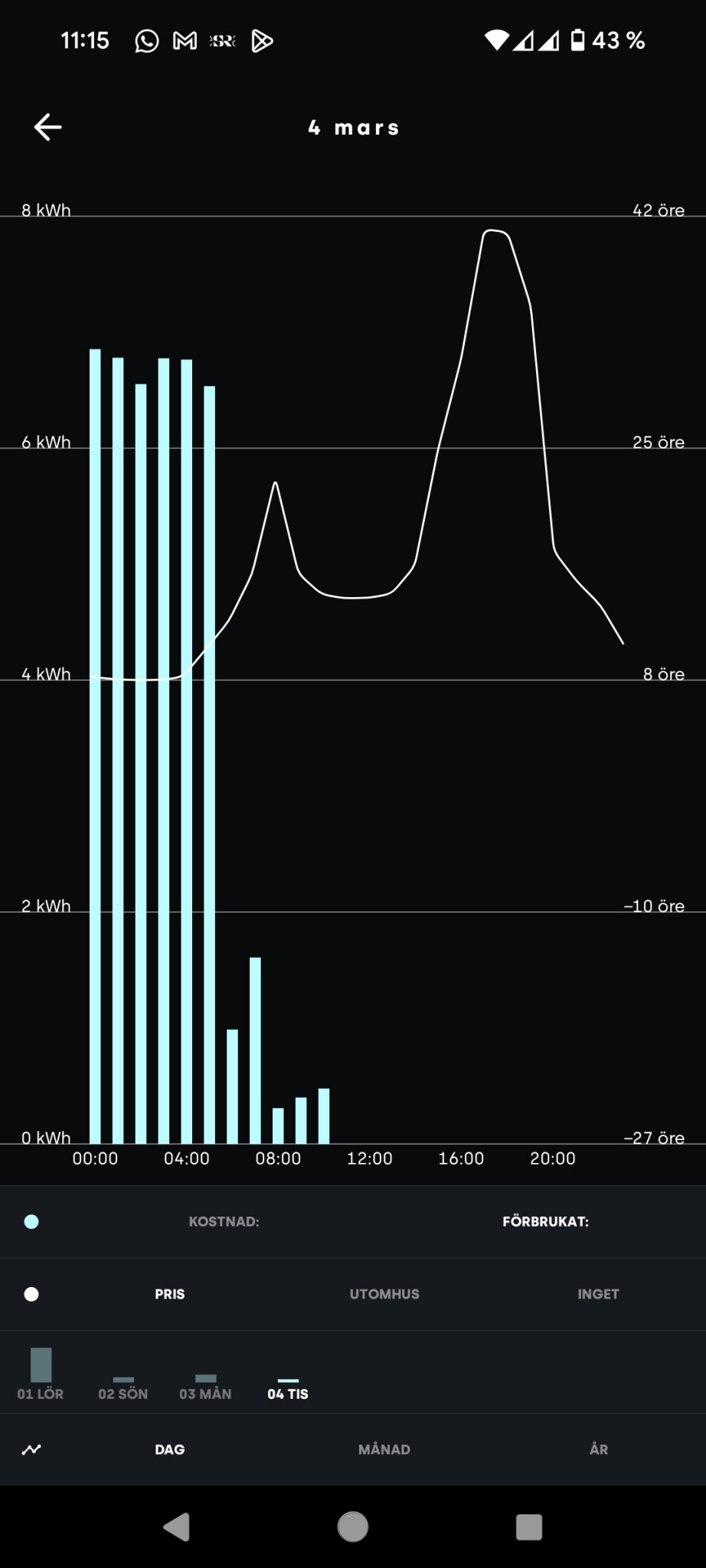
Task: Switch to ÅR view
Action: point(599,1449)
